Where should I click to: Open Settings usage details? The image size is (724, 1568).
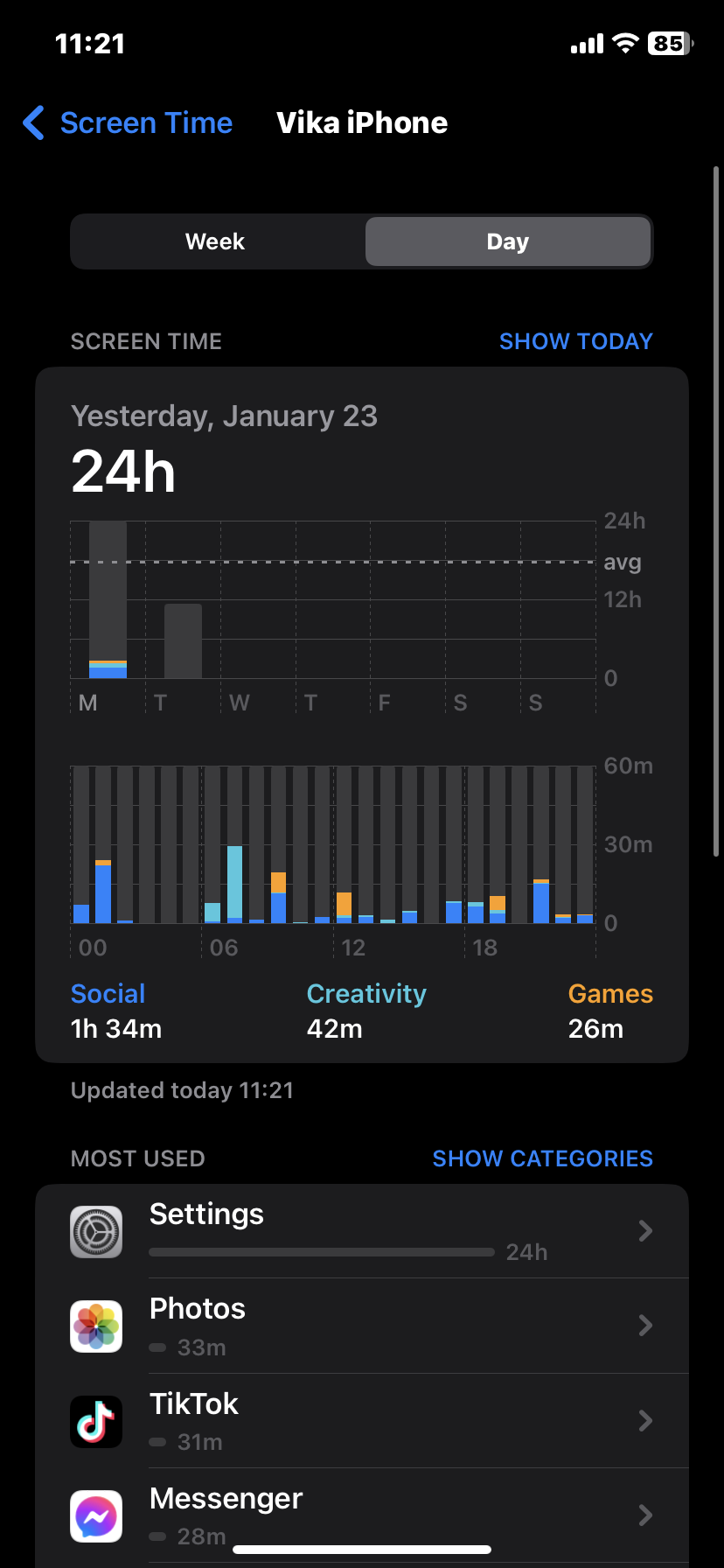pos(362,1231)
